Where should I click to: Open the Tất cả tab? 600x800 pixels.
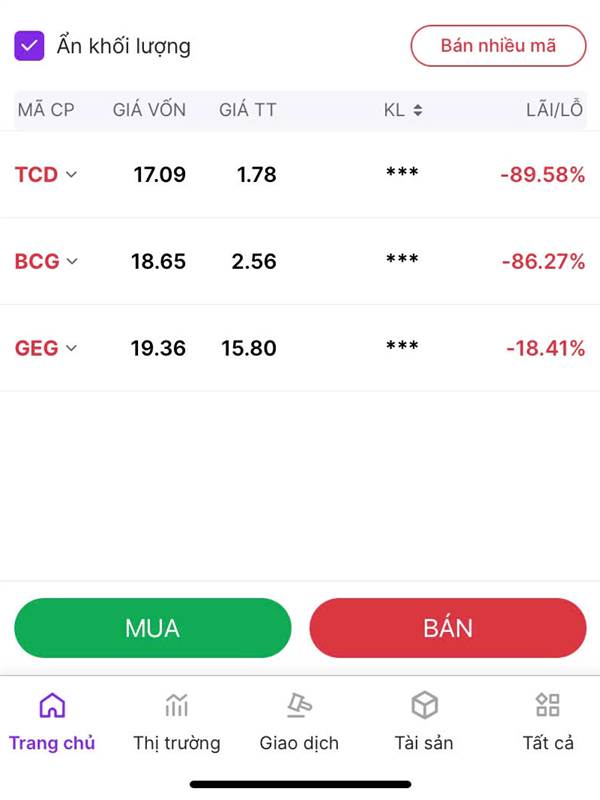(x=548, y=722)
